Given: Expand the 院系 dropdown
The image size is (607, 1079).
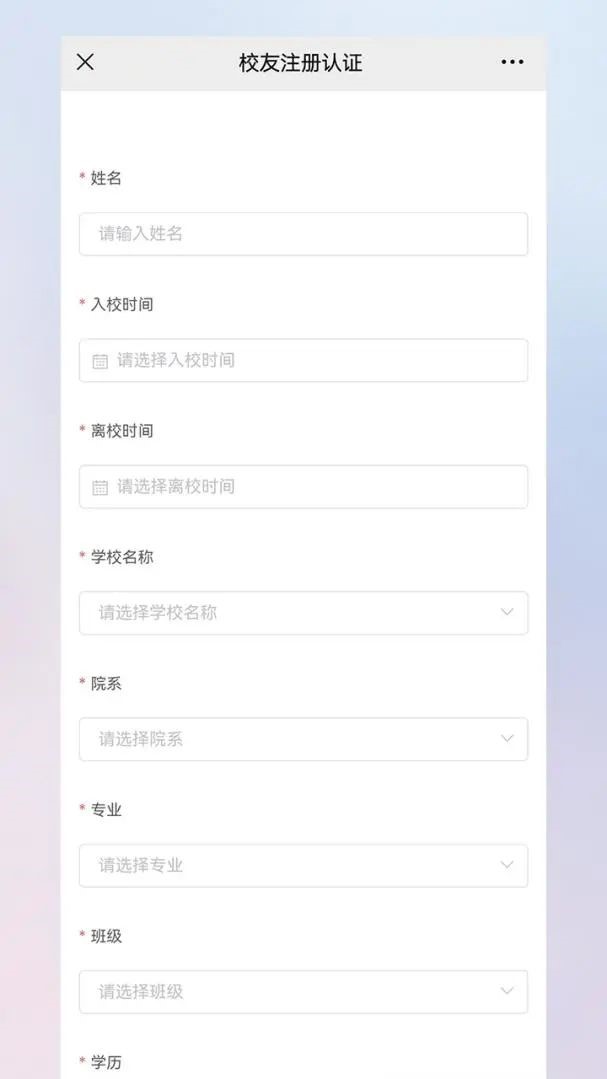Looking at the screenshot, I should click(x=303, y=739).
